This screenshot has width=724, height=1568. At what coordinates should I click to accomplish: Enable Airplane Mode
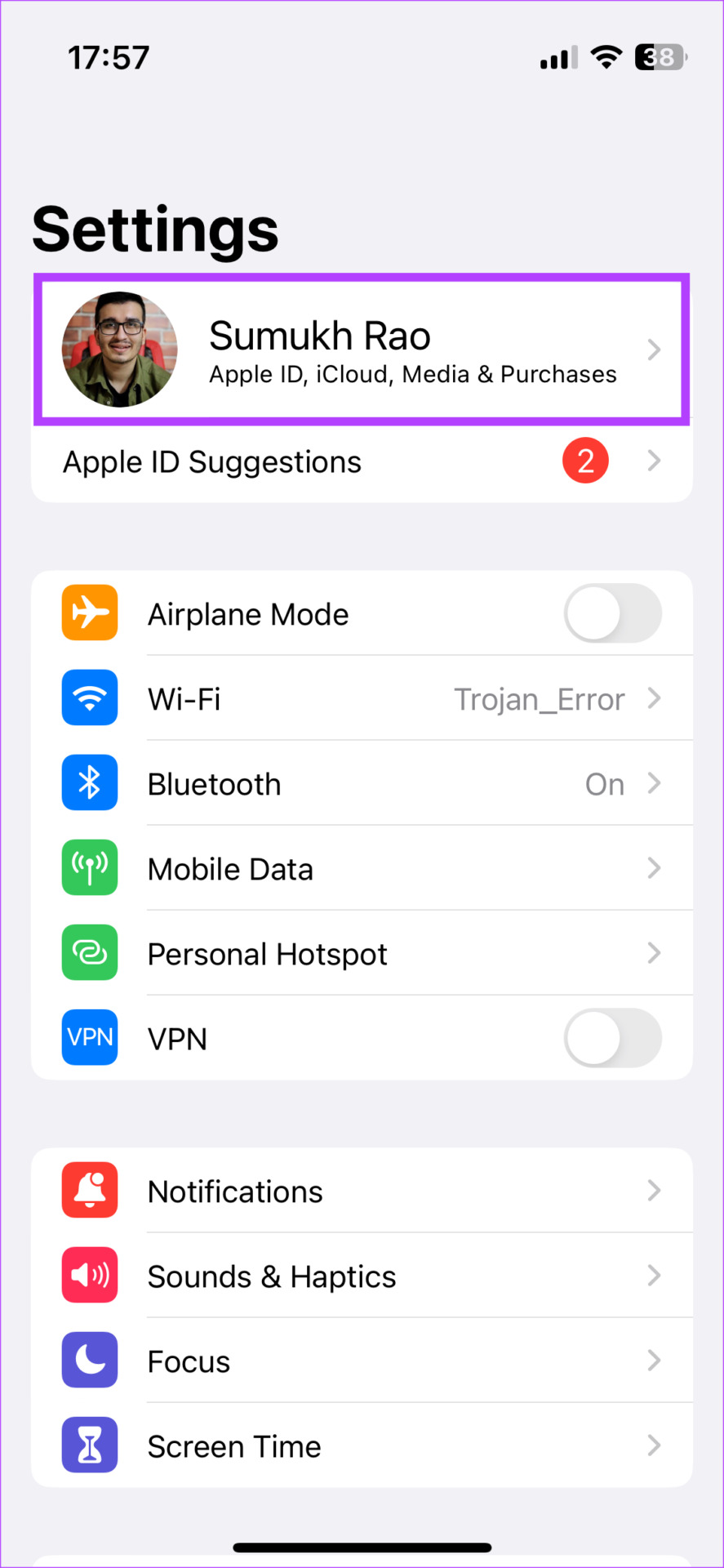[x=612, y=613]
